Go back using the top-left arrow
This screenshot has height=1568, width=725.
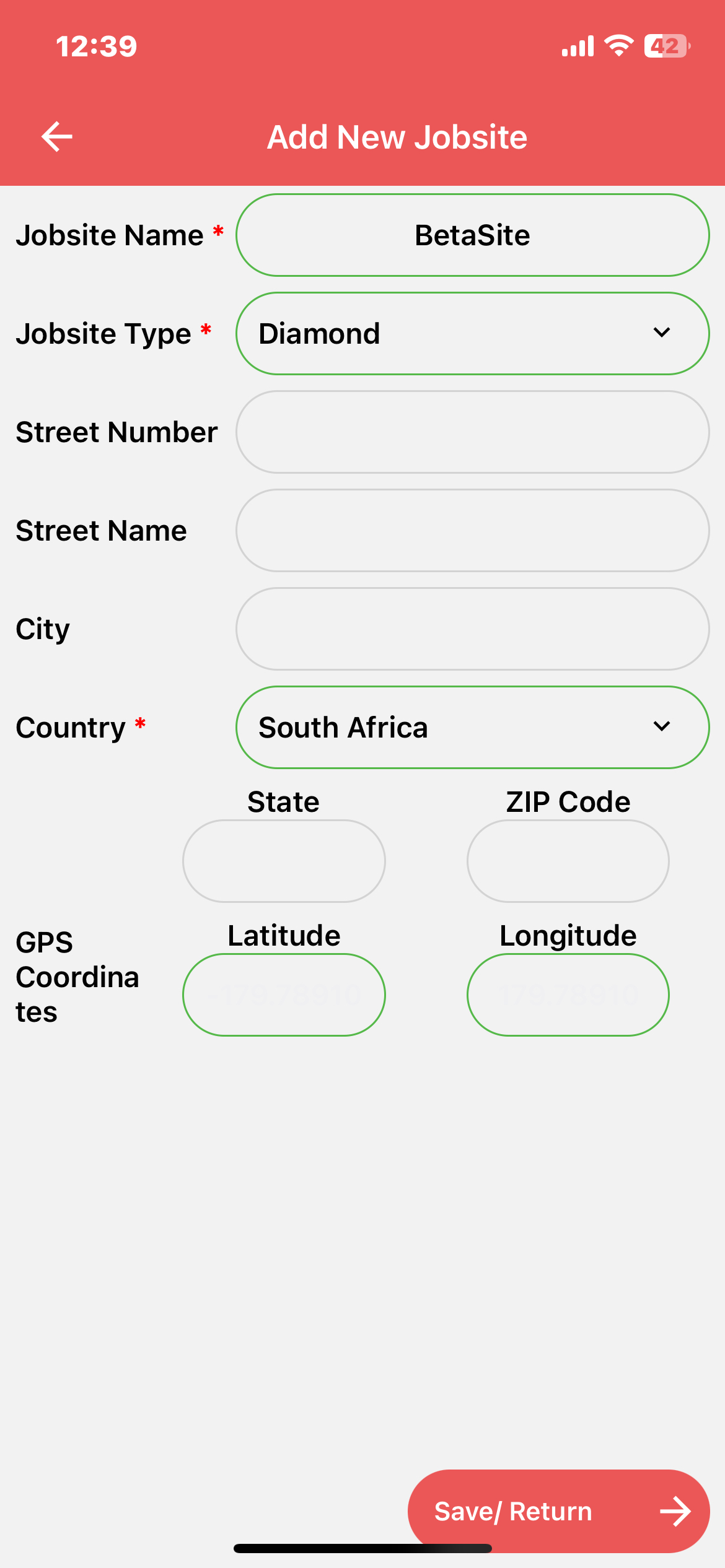57,136
